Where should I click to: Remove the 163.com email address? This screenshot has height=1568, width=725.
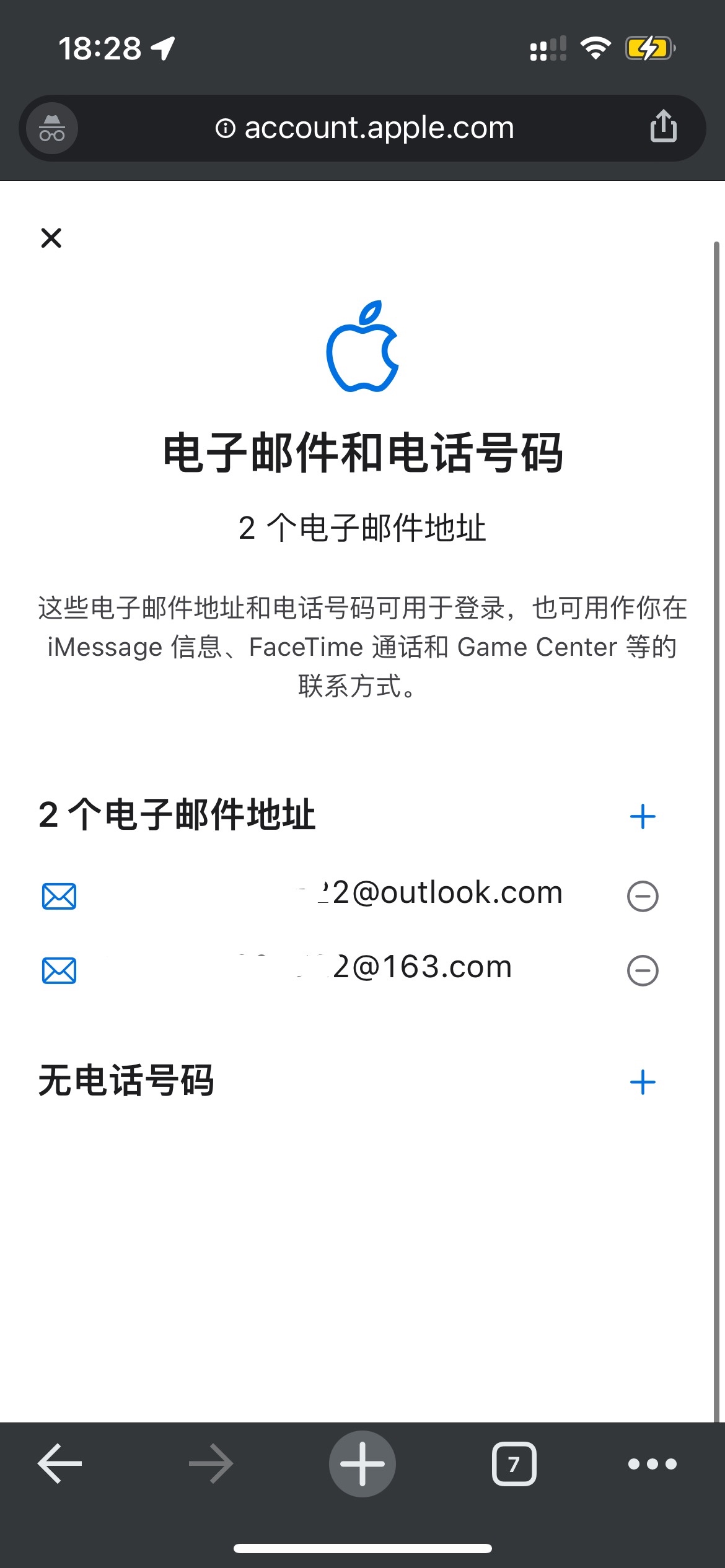643,970
